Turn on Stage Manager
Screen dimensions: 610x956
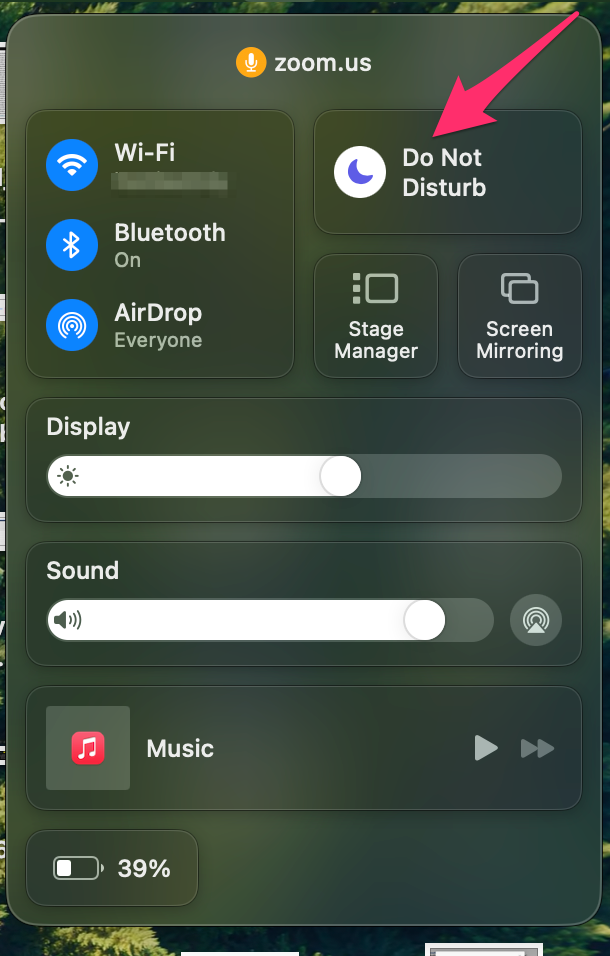click(x=376, y=316)
